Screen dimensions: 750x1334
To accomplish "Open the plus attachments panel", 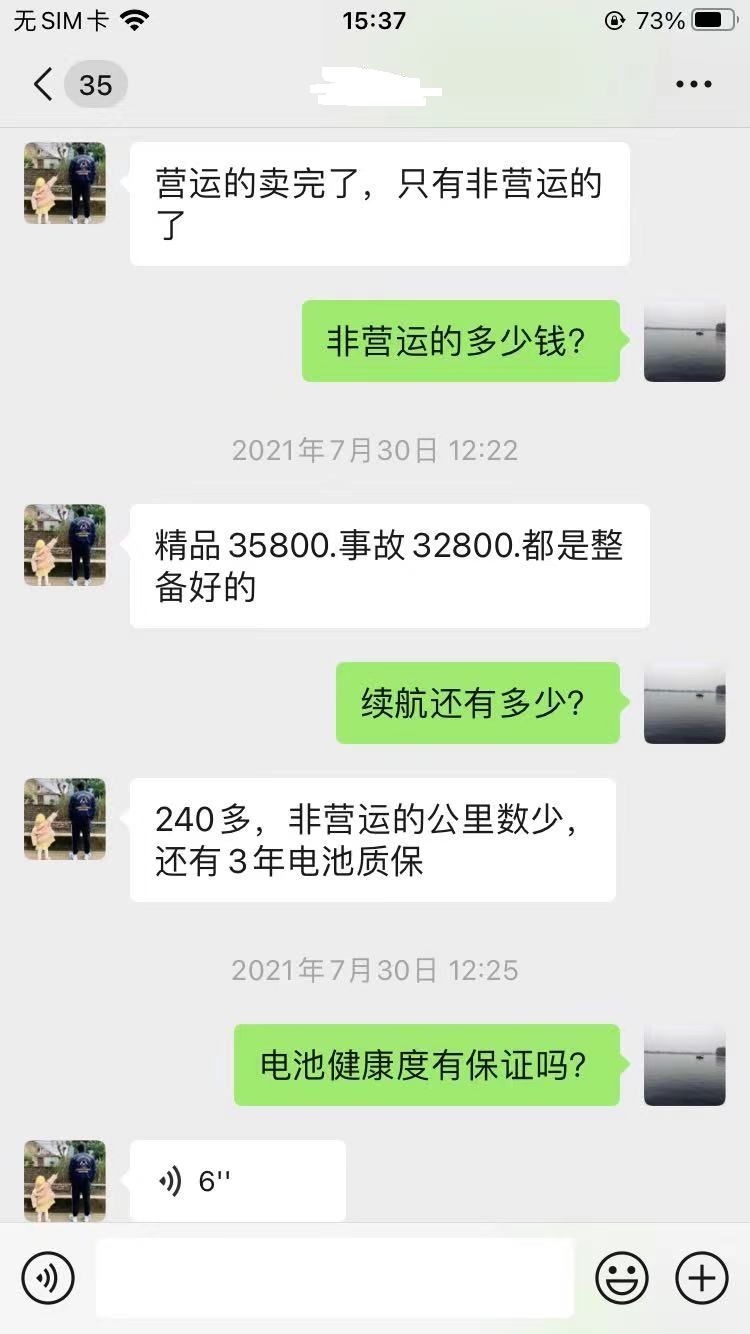I will click(x=702, y=1277).
